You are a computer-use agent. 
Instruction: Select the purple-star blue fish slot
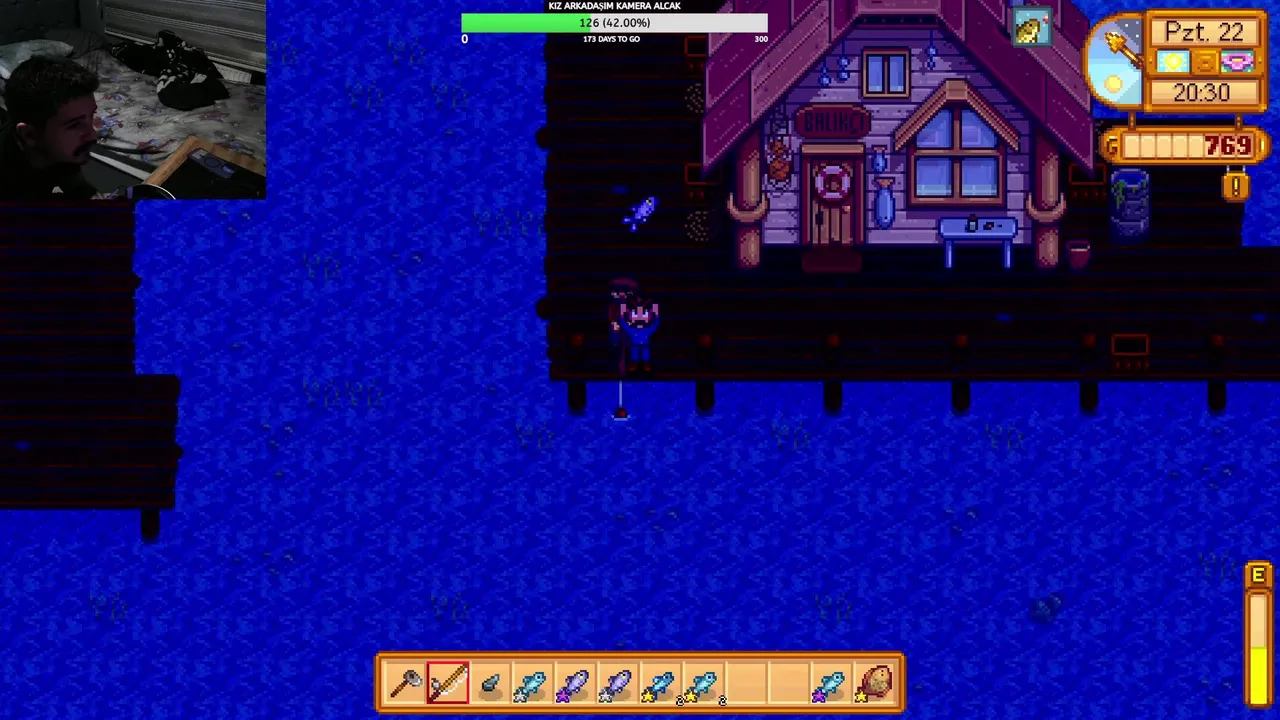pyautogui.click(x=831, y=684)
